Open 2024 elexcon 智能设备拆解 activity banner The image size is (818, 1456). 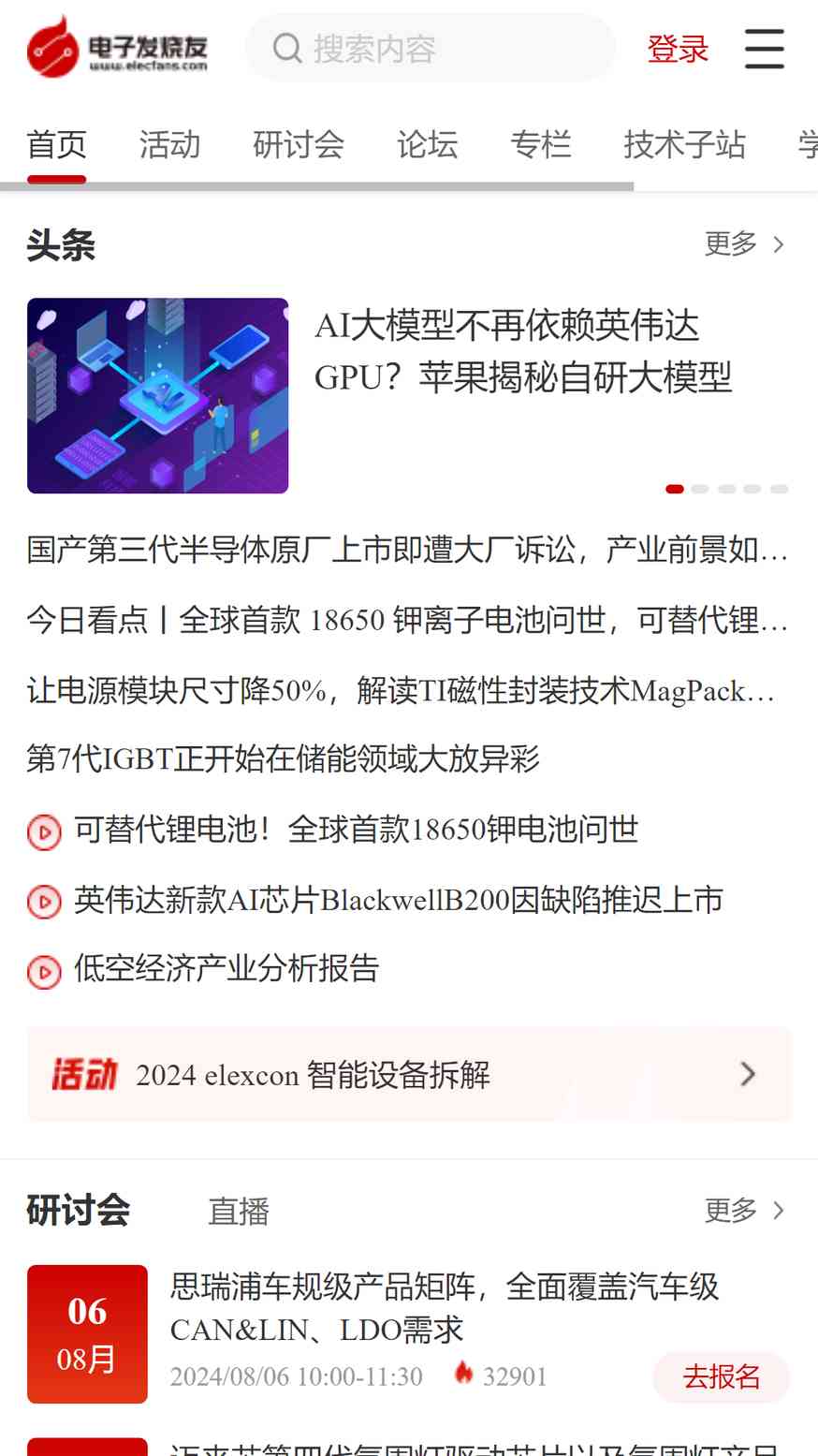pos(409,1075)
